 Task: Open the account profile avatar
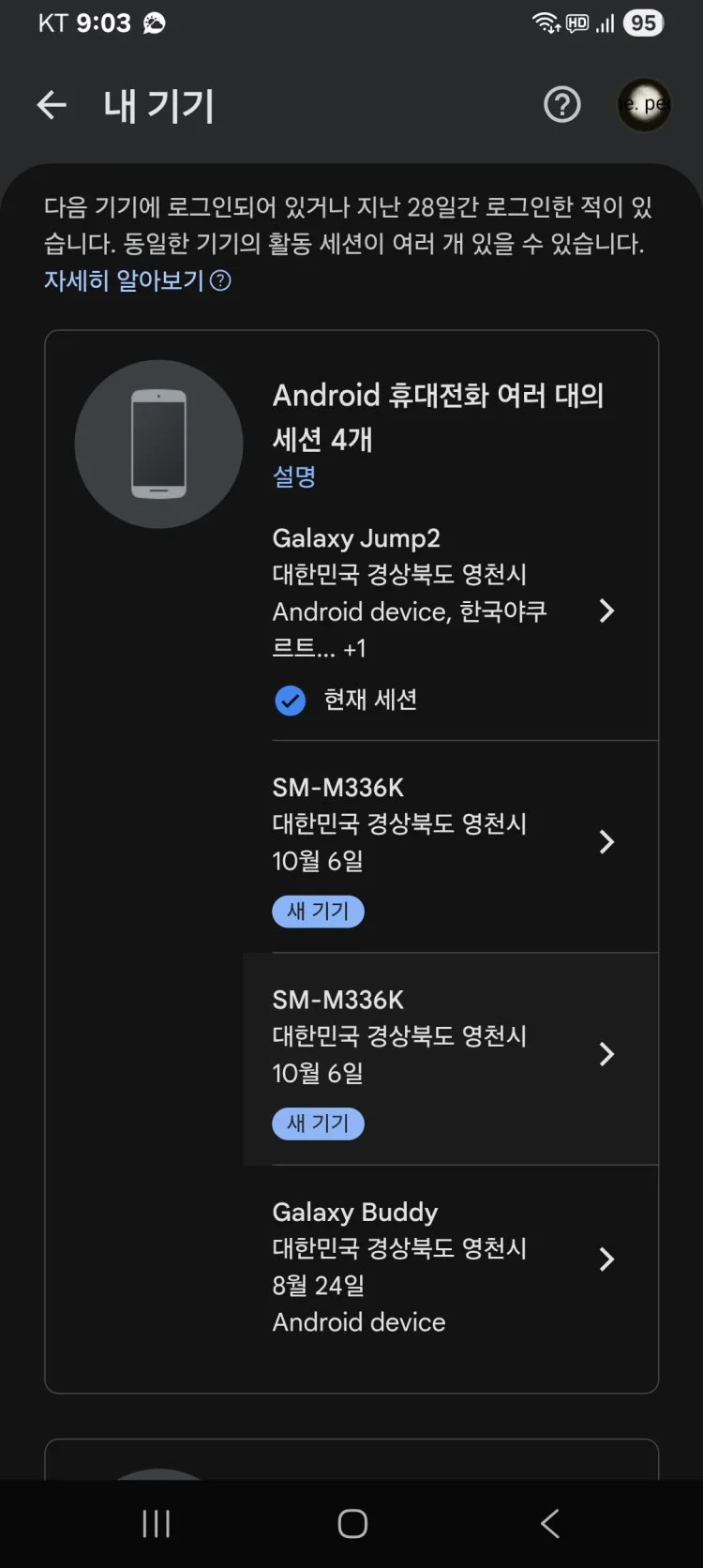644,105
